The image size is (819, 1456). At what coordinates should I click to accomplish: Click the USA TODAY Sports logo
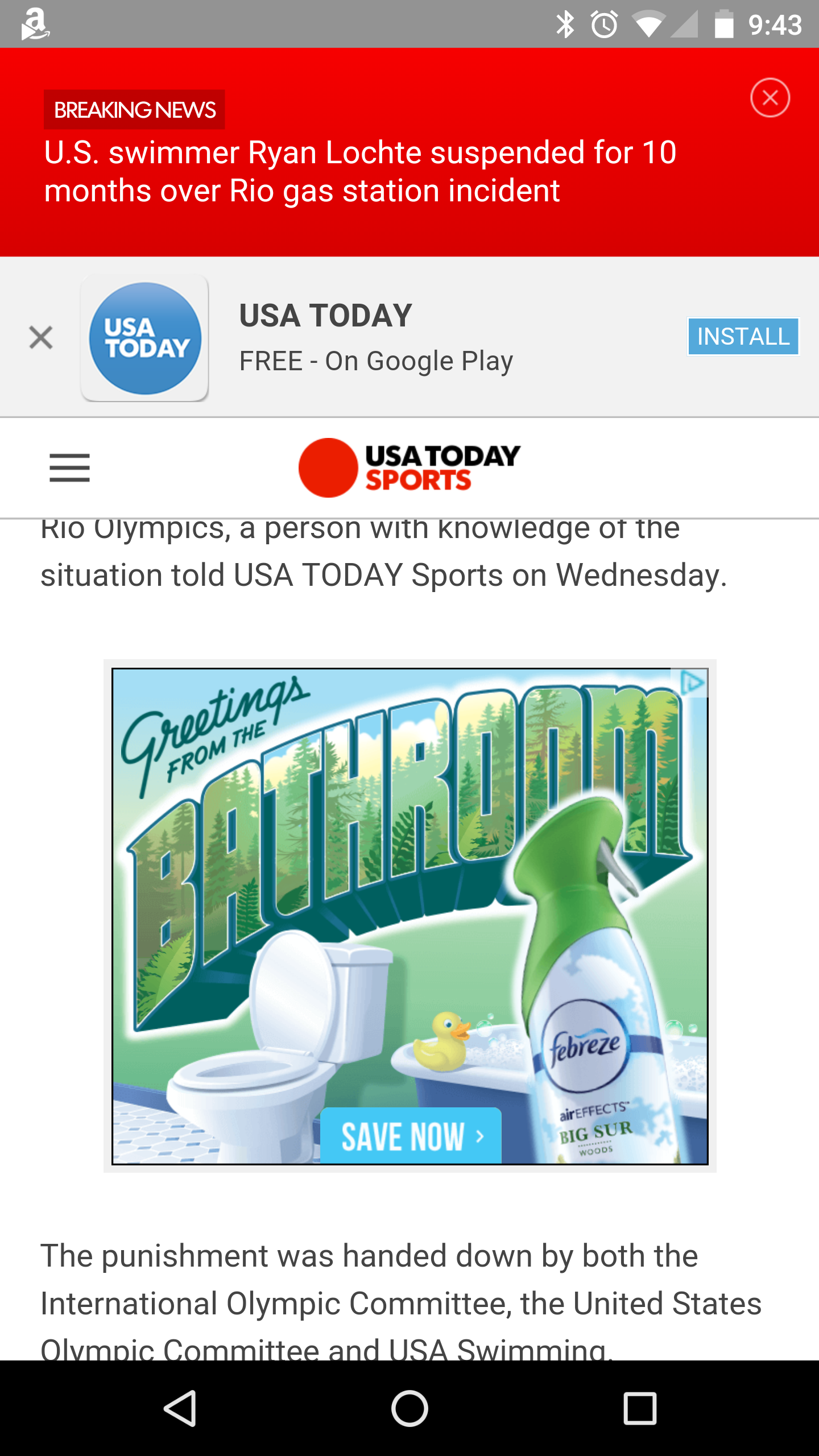coord(409,468)
